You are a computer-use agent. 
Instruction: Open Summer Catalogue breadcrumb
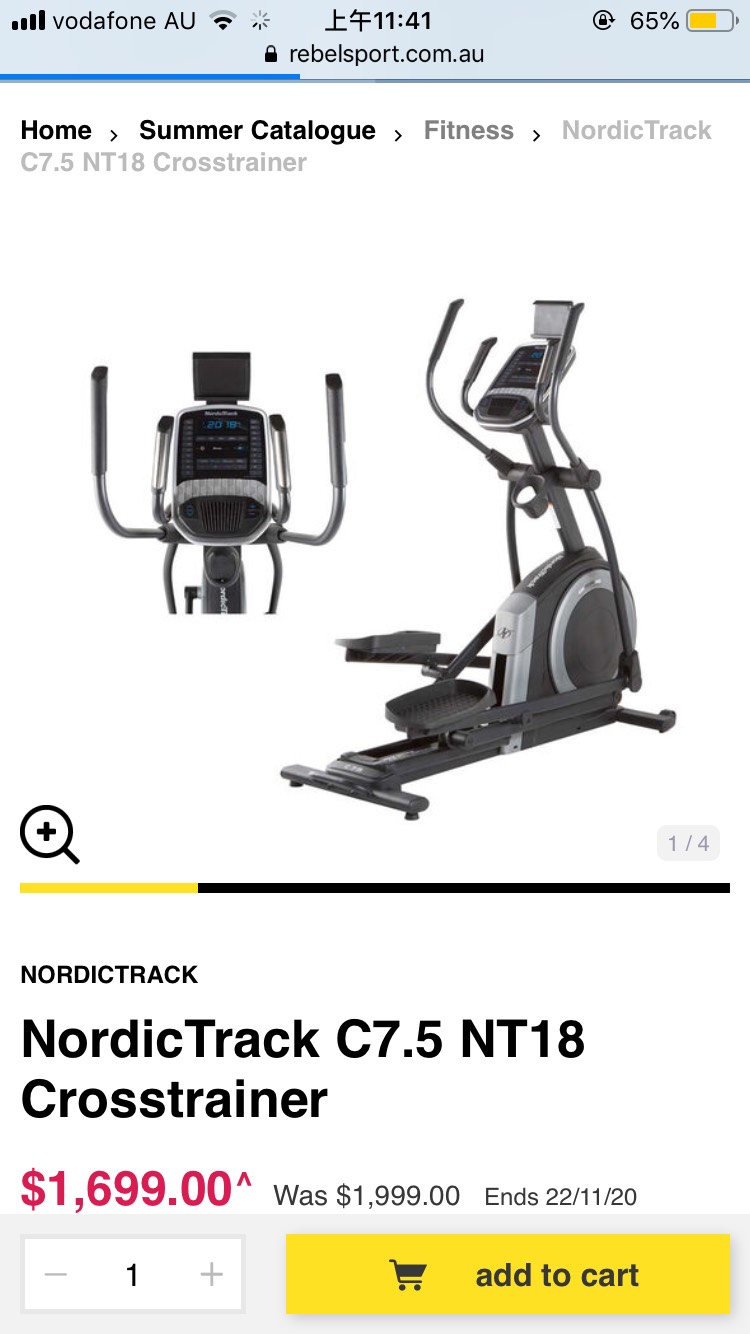pos(257,131)
